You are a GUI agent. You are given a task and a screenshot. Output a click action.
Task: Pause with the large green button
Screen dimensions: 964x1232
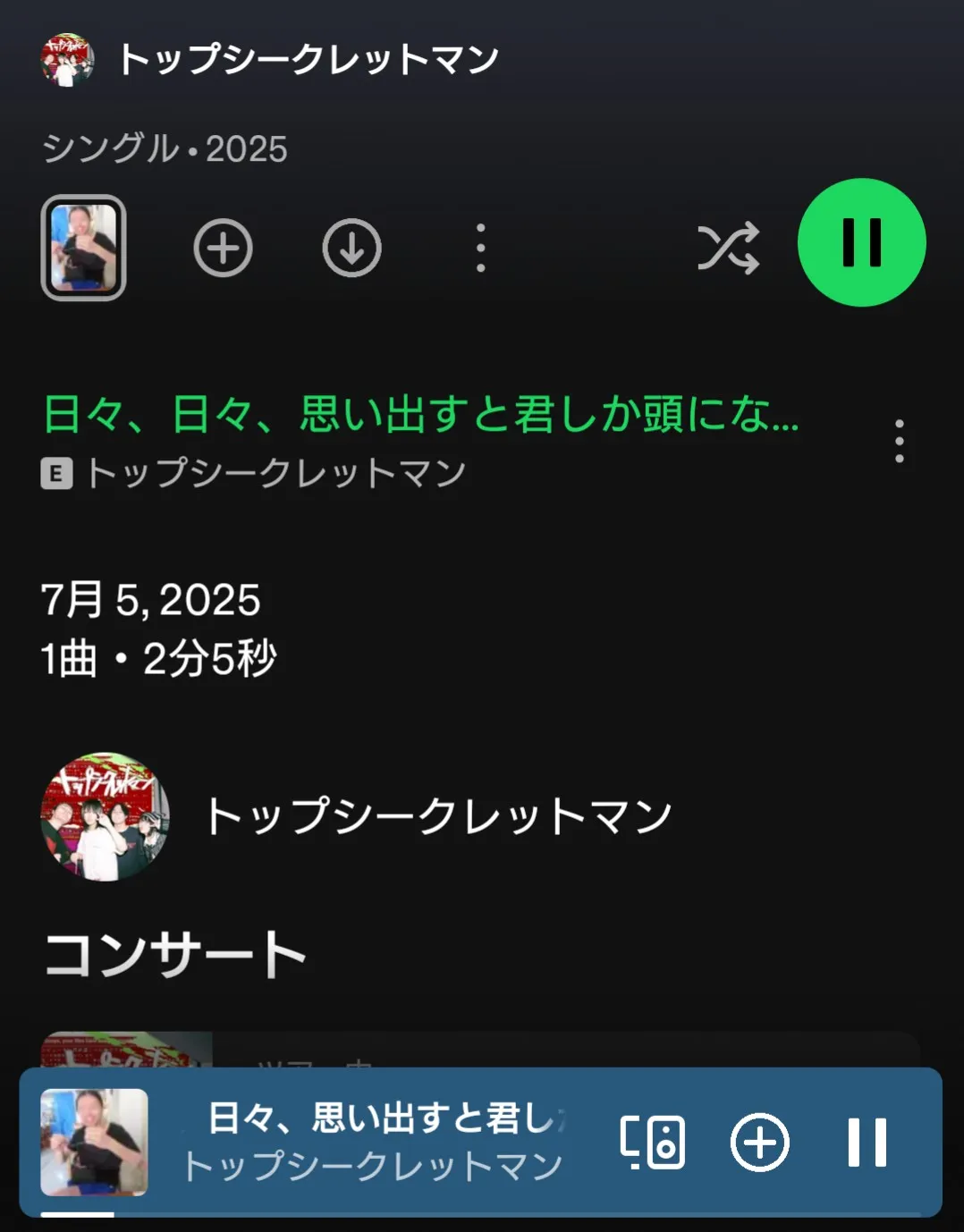[x=861, y=243]
